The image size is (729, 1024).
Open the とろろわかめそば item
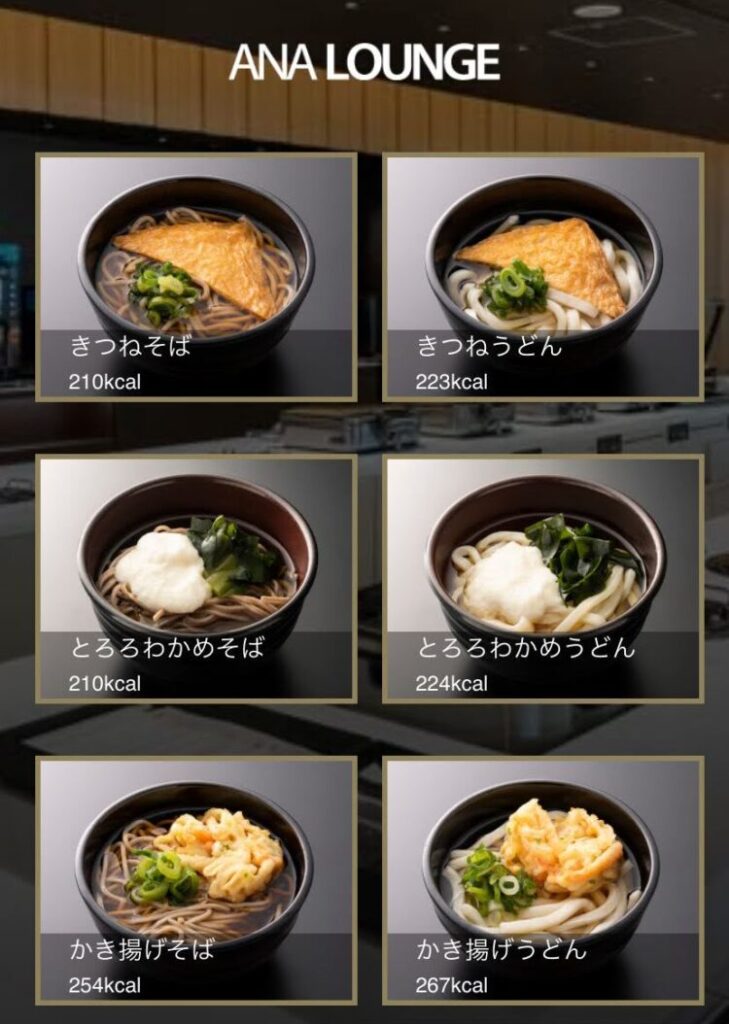[196, 579]
